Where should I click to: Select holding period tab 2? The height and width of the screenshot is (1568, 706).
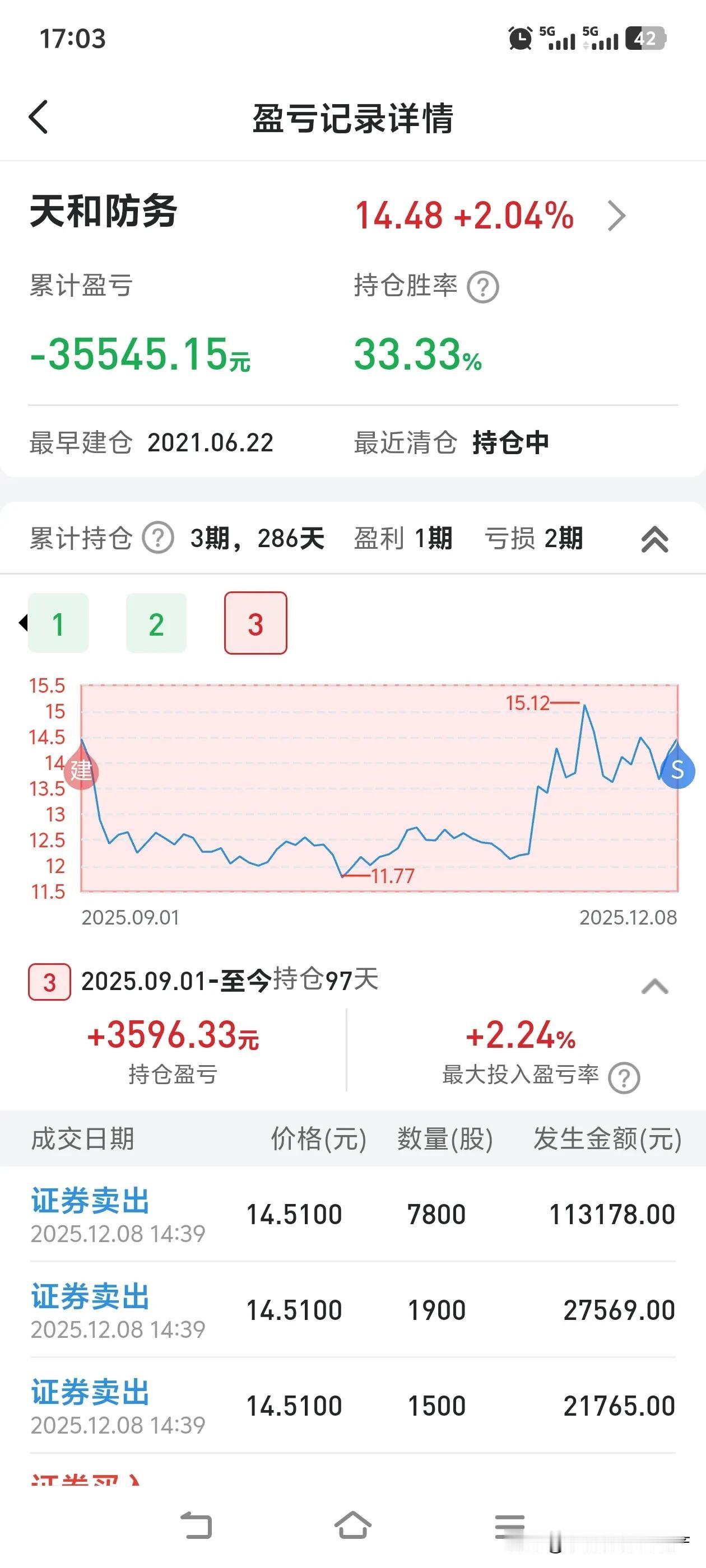tap(156, 622)
